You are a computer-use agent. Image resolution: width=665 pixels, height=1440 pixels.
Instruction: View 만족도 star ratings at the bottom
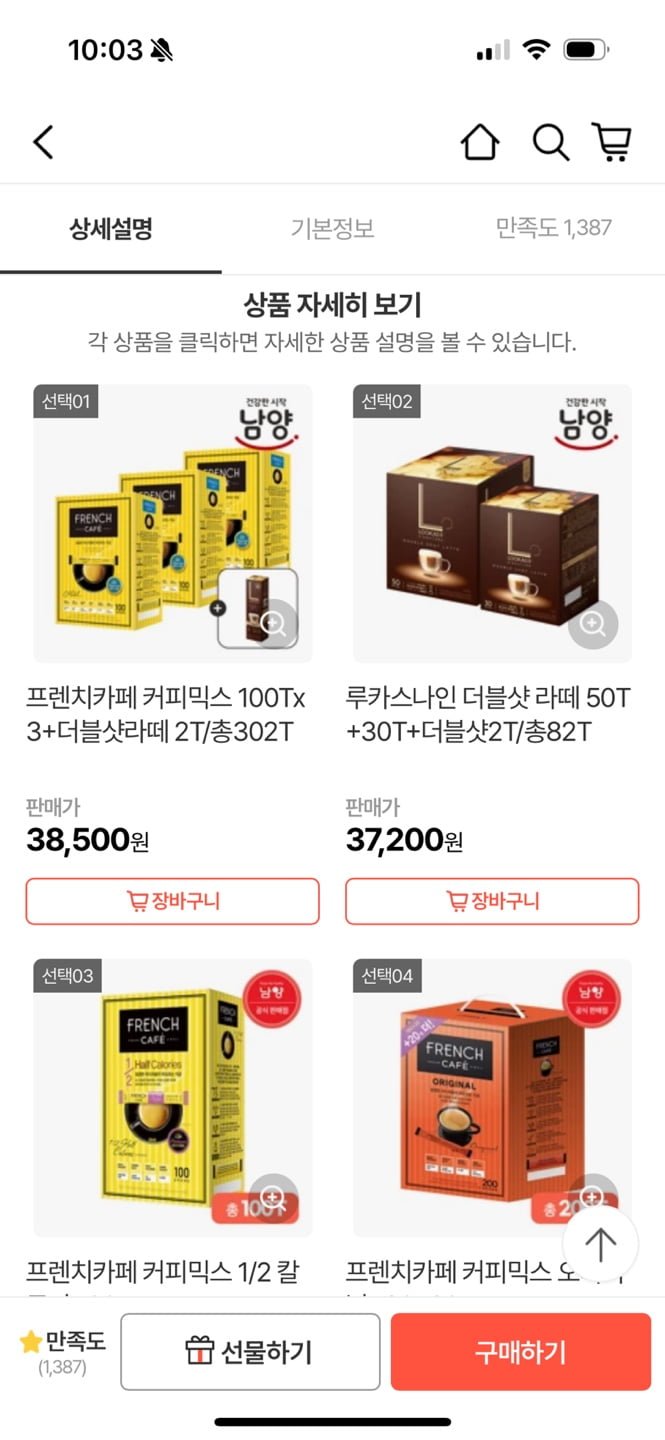tap(62, 1351)
